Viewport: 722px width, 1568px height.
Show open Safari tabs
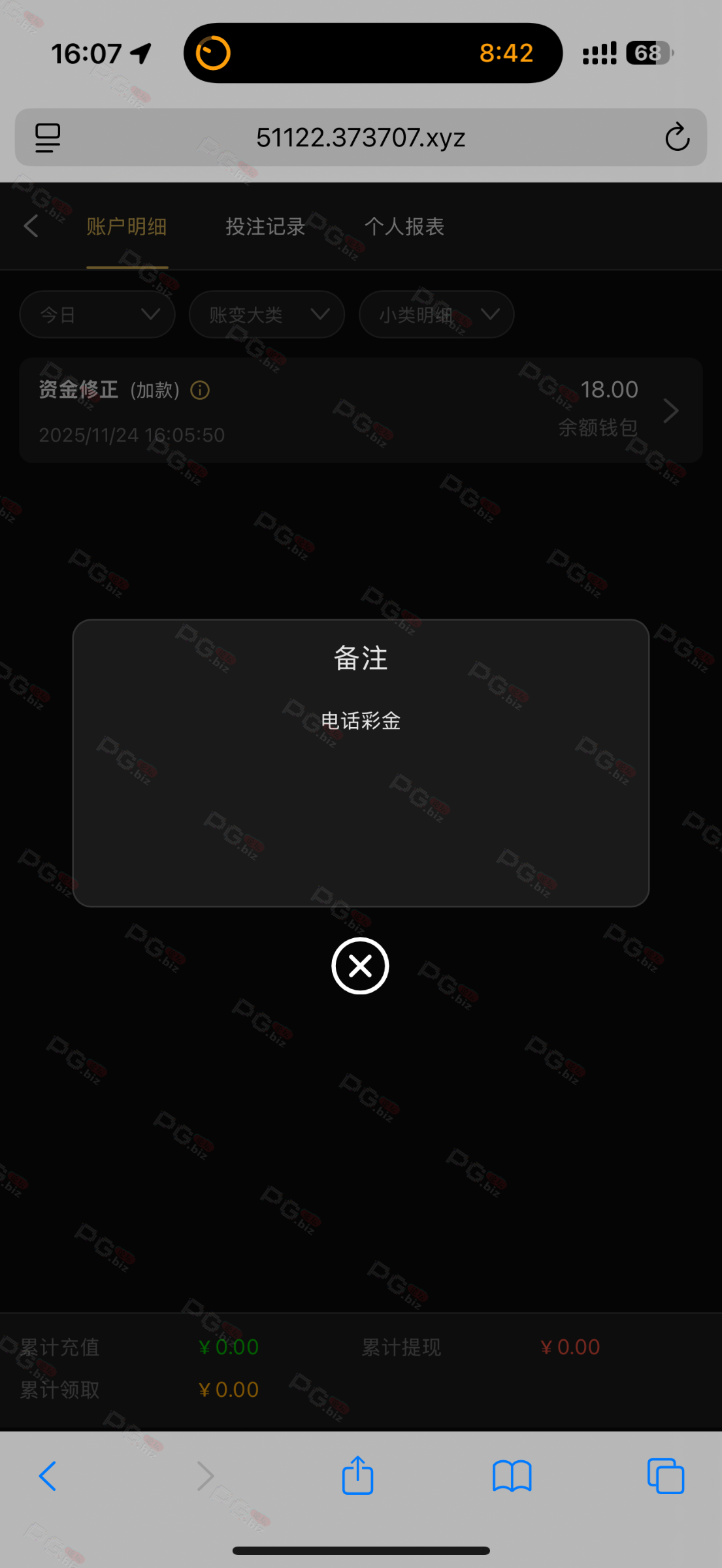pyautogui.click(x=665, y=1476)
